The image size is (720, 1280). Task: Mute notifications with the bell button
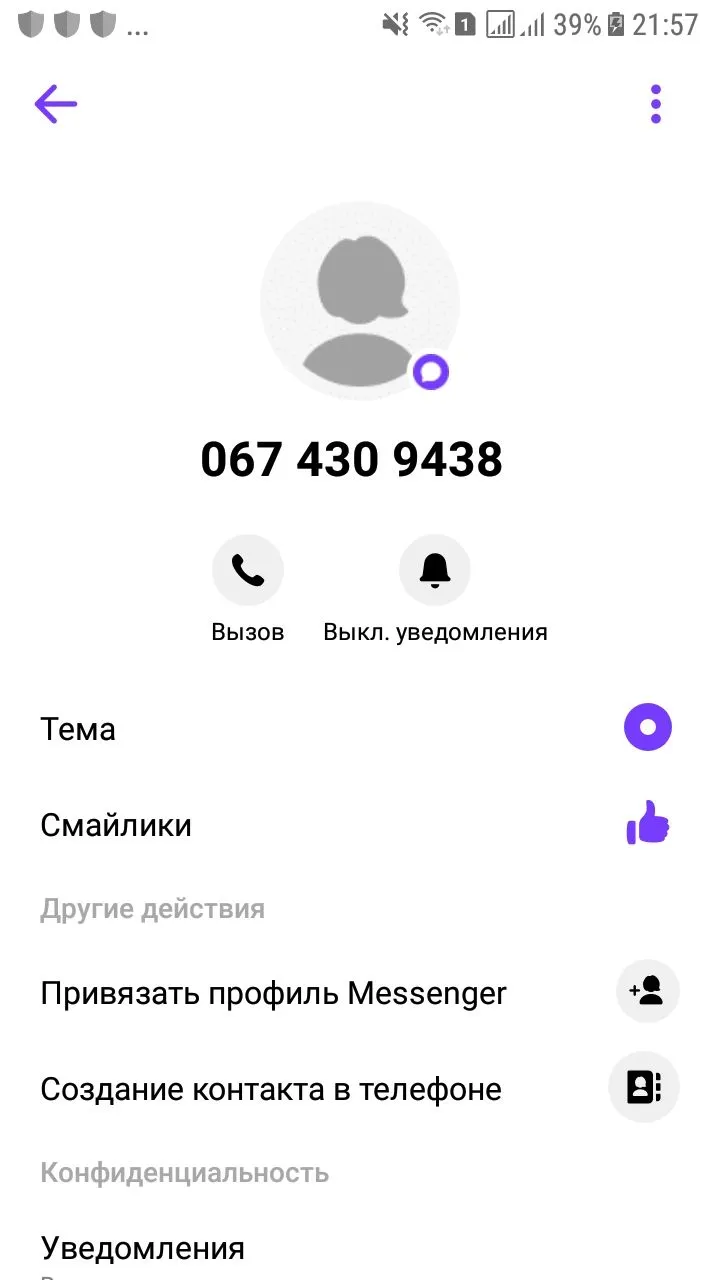pos(435,571)
